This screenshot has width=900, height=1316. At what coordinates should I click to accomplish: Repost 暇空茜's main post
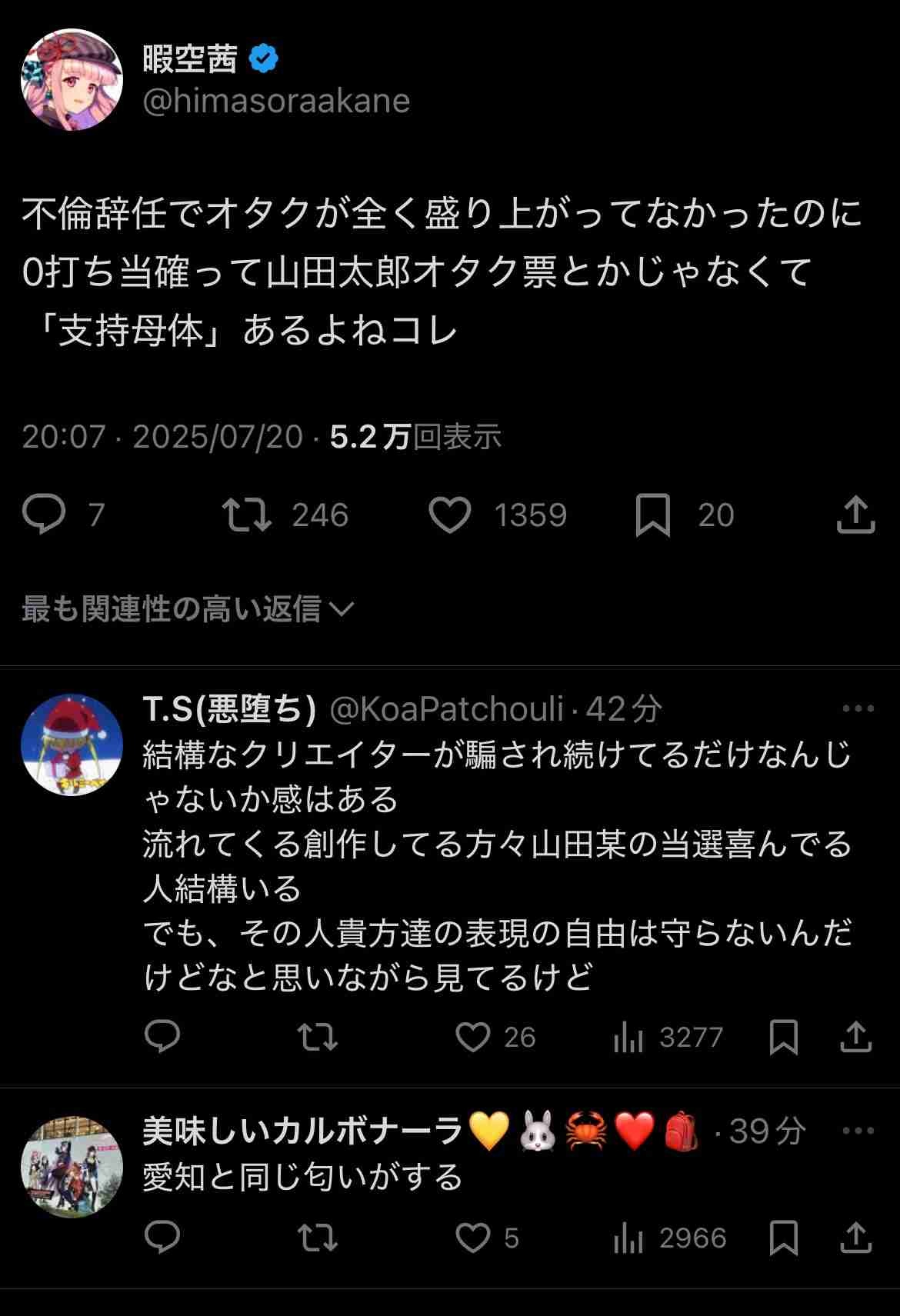[247, 515]
